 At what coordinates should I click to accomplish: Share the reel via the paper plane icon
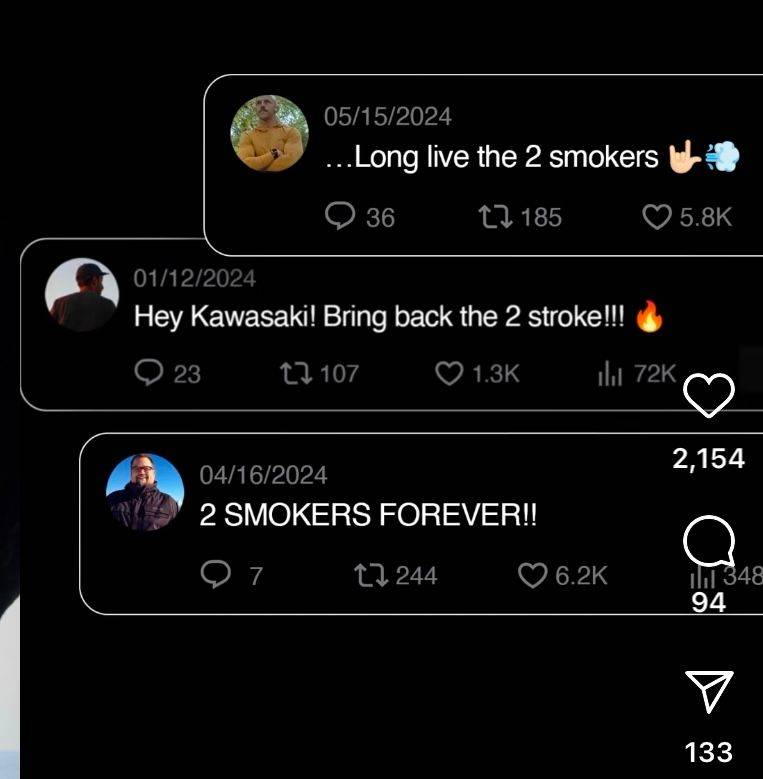[709, 691]
